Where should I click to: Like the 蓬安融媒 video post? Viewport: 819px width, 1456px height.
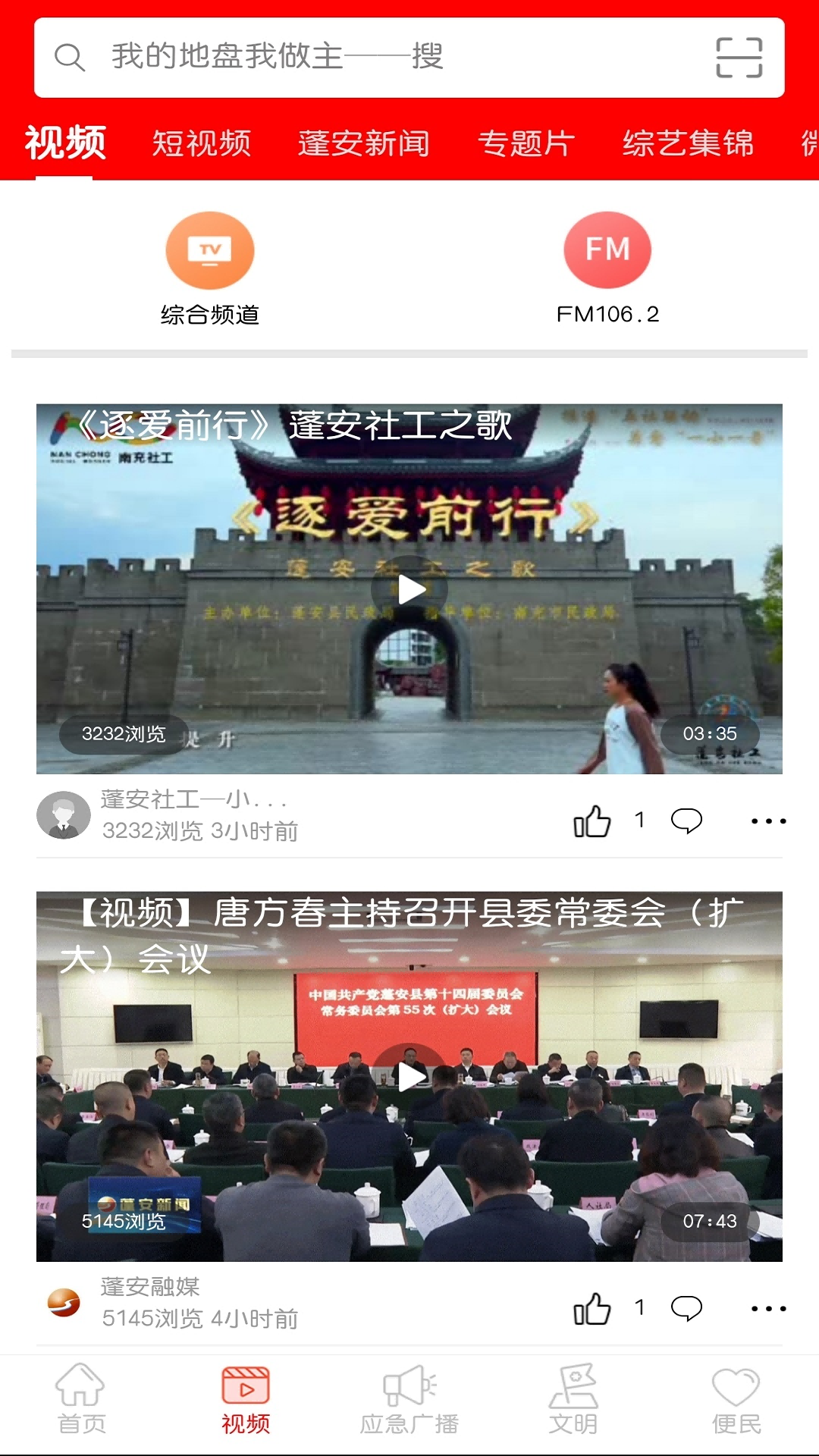tap(592, 1308)
